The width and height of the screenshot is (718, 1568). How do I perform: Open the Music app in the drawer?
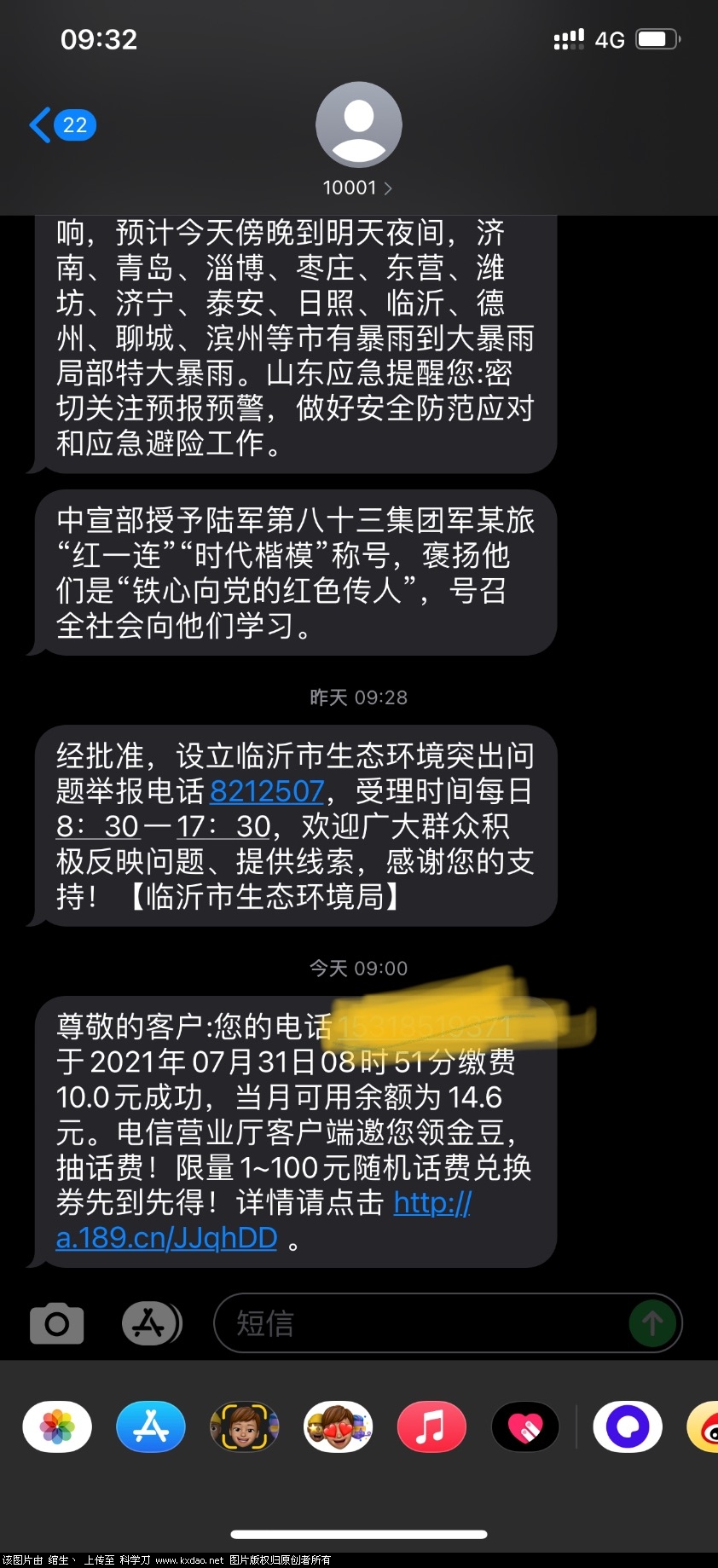[431, 1426]
